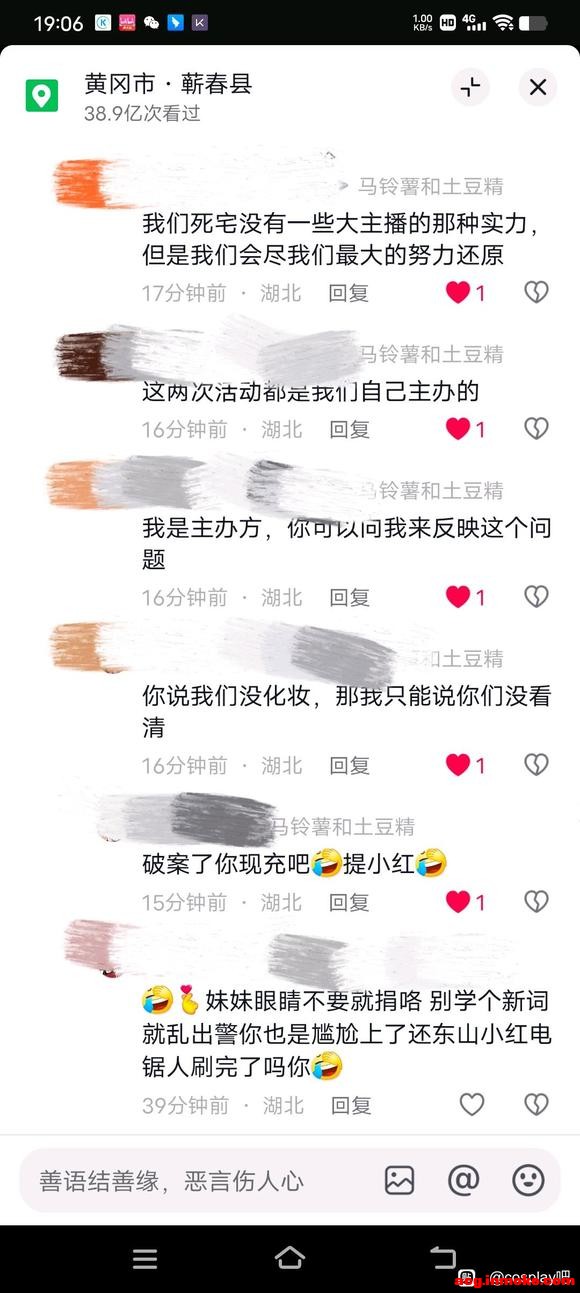Reply to the comment 这两次活动都是我们自己主办的
The image size is (580, 1293).
coord(349,429)
